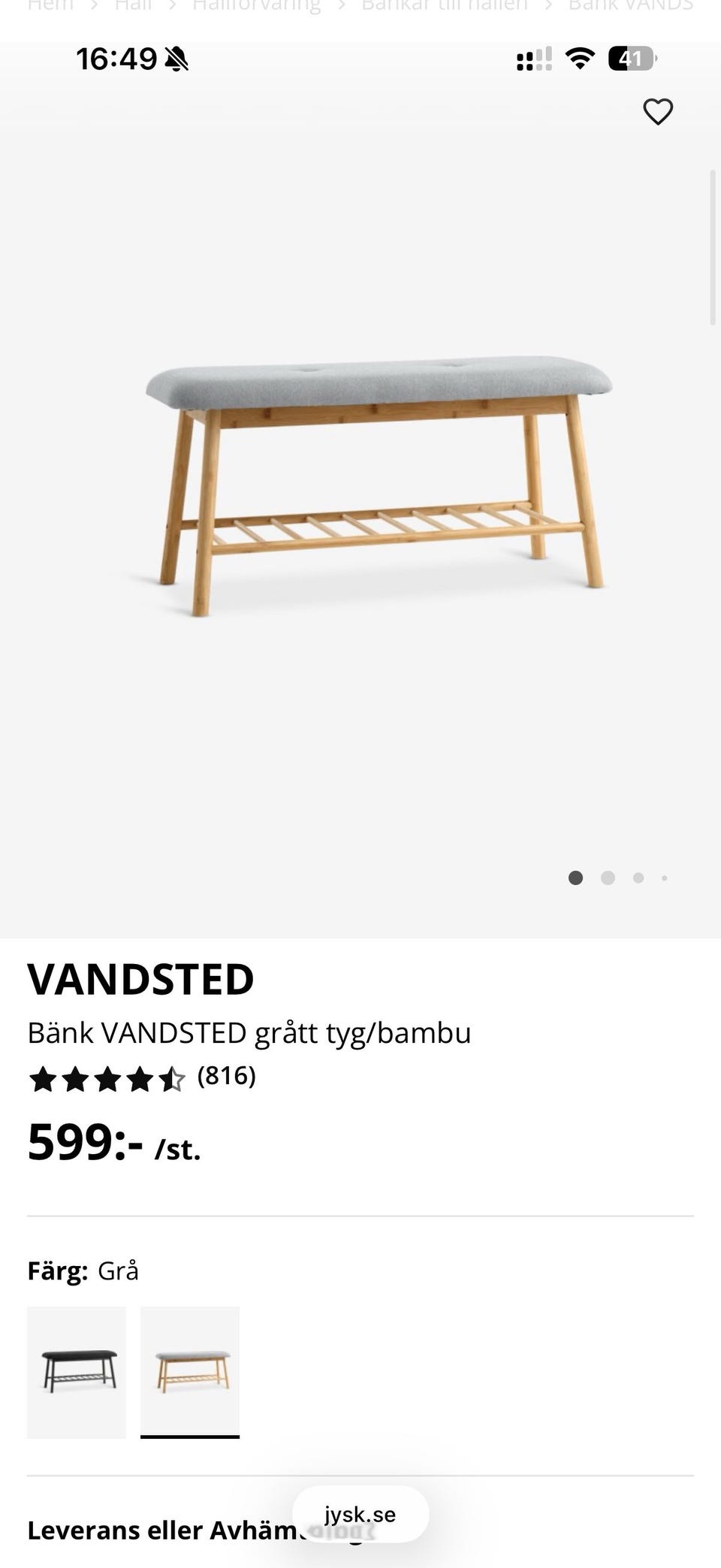Tap the jysk.se address pill
Viewport: 721px width, 1568px height.
click(x=360, y=1514)
